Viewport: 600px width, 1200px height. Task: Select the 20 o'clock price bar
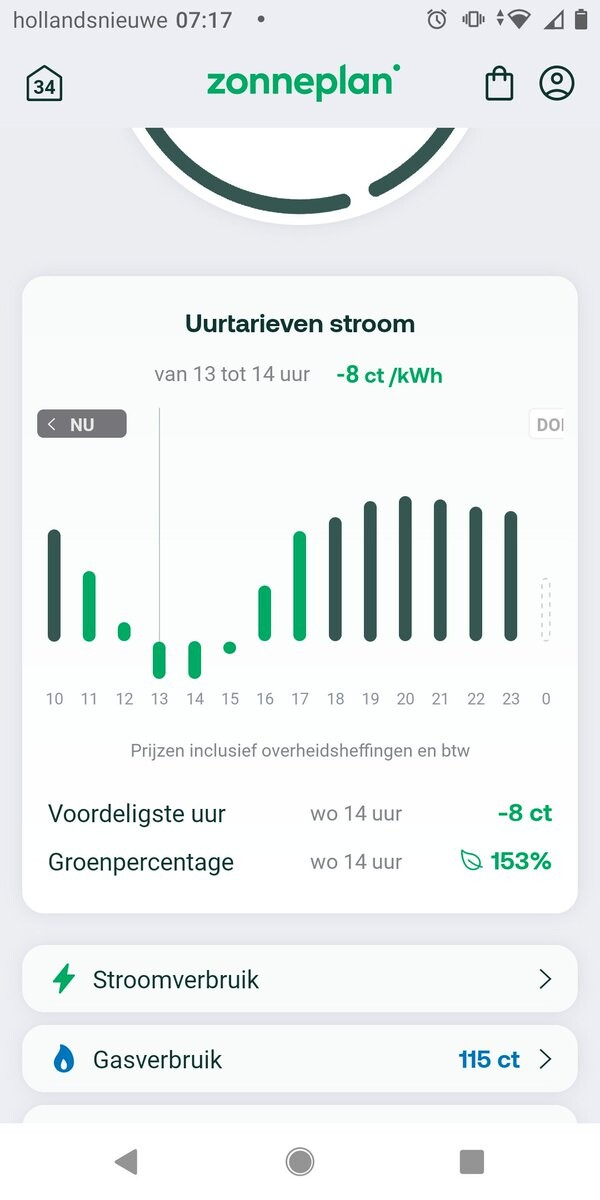tap(405, 568)
